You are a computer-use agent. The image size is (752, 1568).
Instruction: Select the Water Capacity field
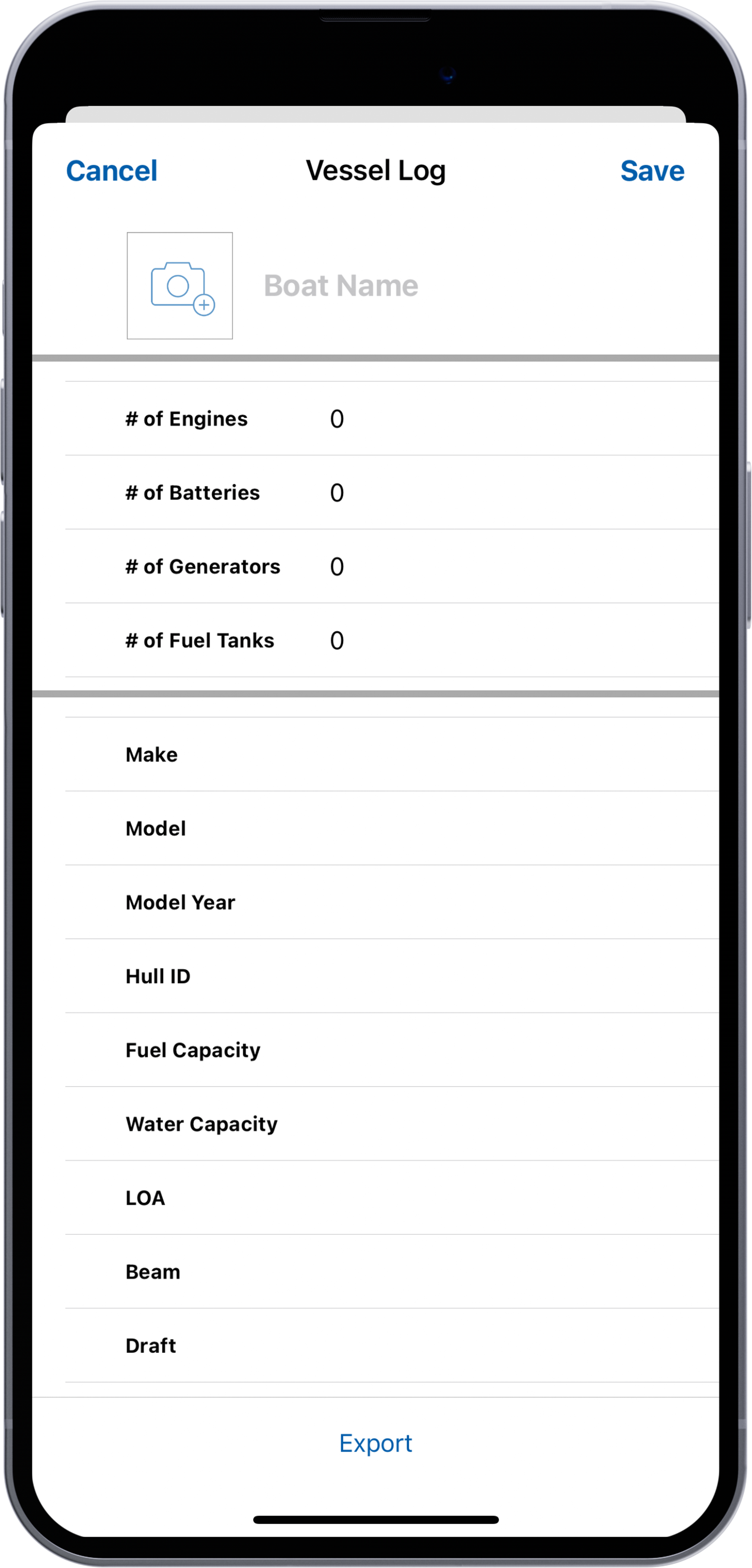[392, 1124]
